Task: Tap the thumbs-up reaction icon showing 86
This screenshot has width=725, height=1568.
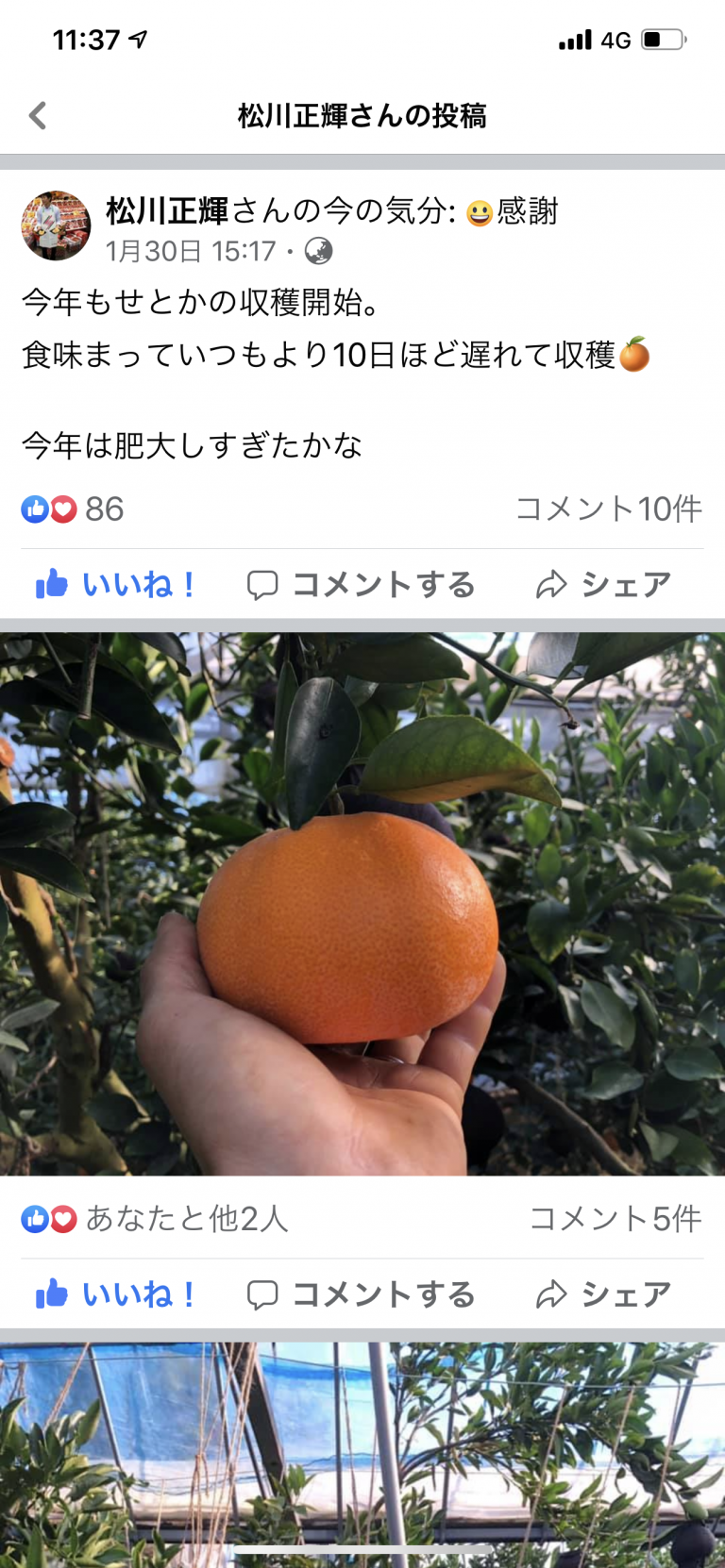Action: point(33,509)
